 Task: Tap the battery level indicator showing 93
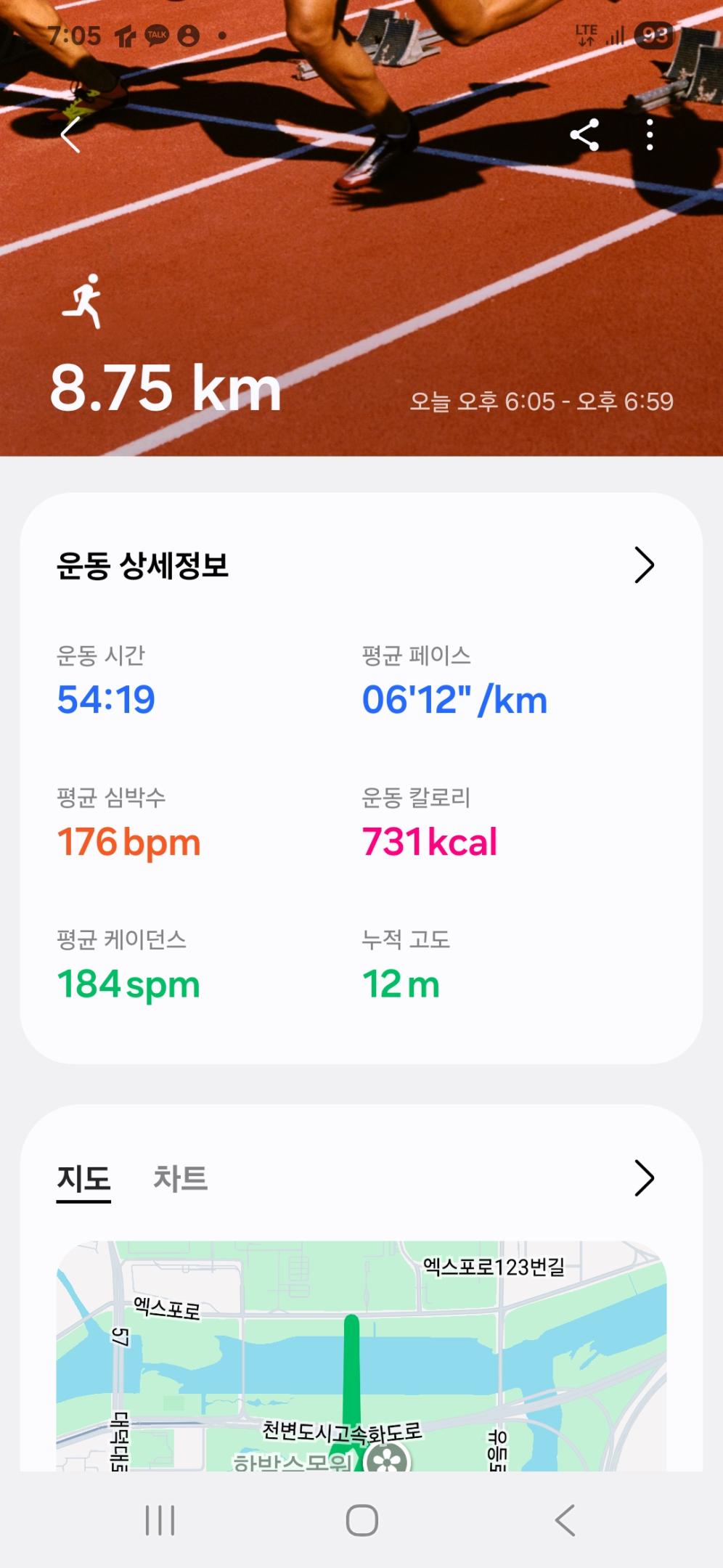(653, 36)
